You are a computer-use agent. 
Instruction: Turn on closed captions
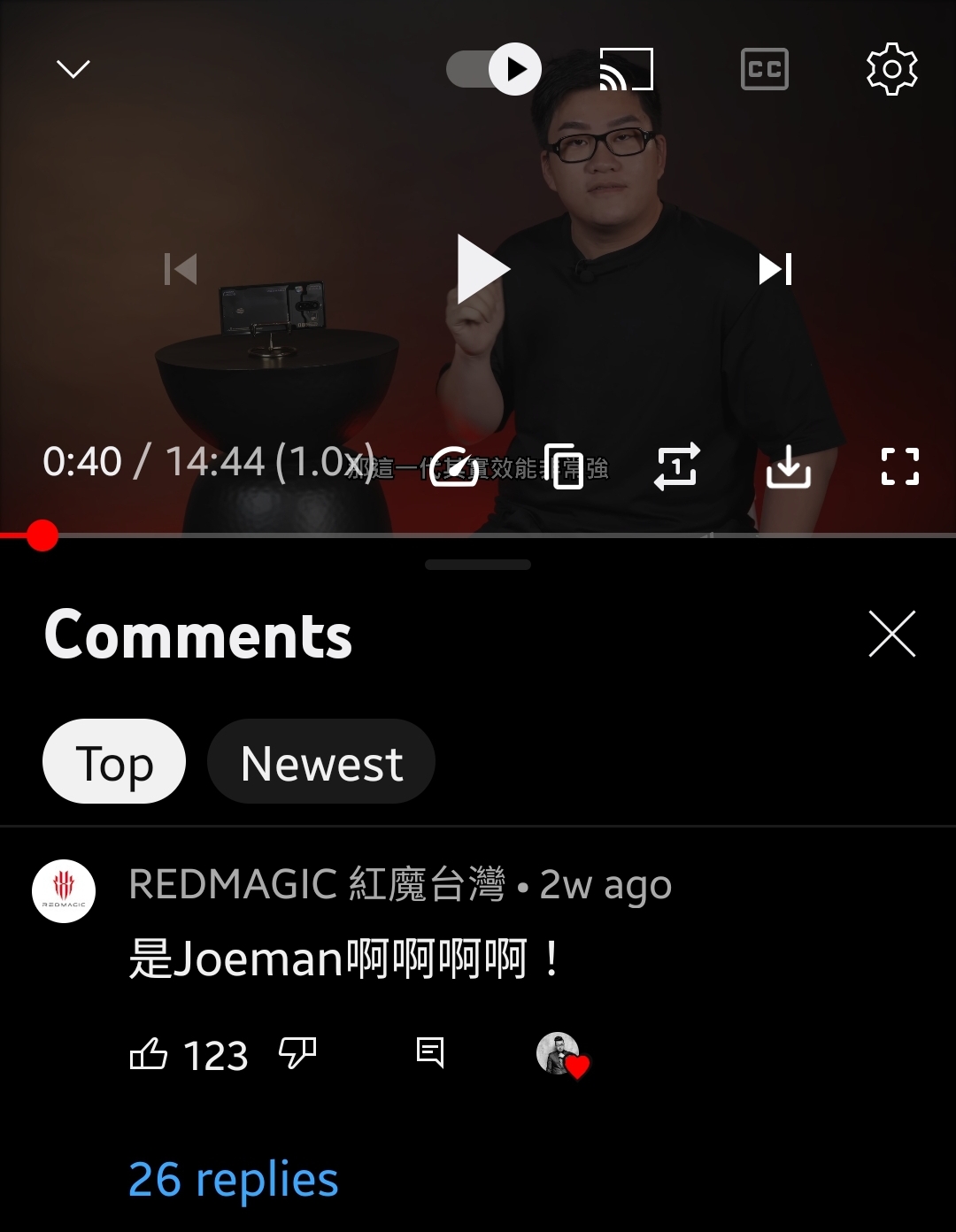pos(764,69)
